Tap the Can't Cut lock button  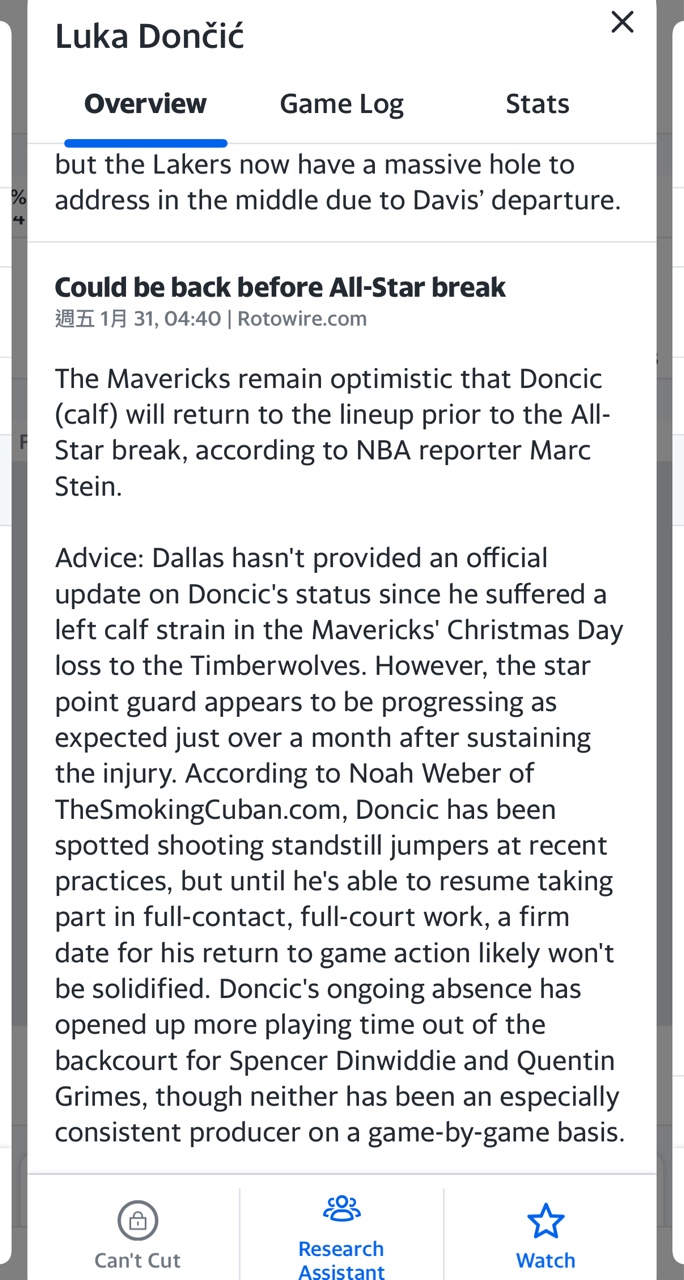click(x=138, y=1236)
